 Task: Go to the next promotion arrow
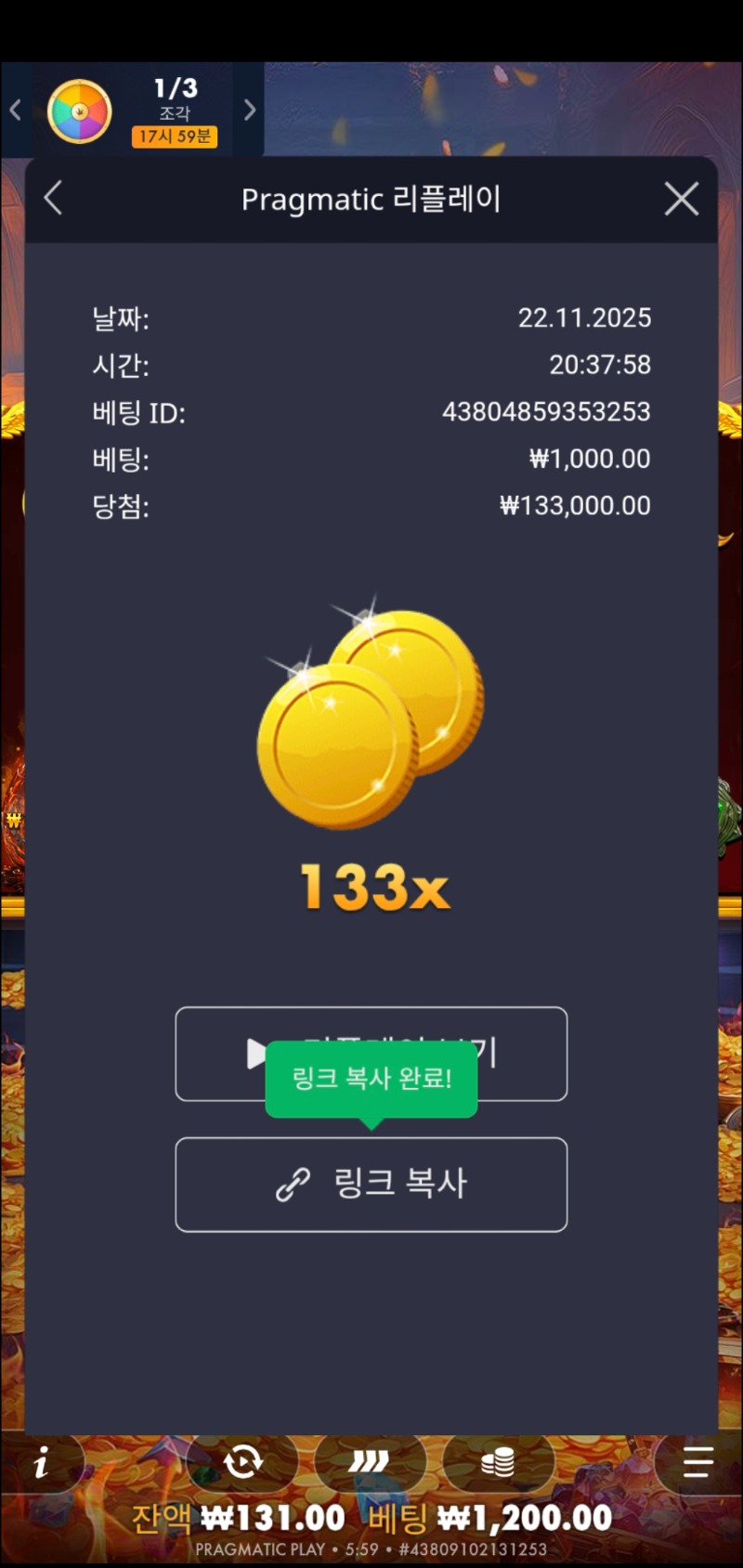[249, 110]
